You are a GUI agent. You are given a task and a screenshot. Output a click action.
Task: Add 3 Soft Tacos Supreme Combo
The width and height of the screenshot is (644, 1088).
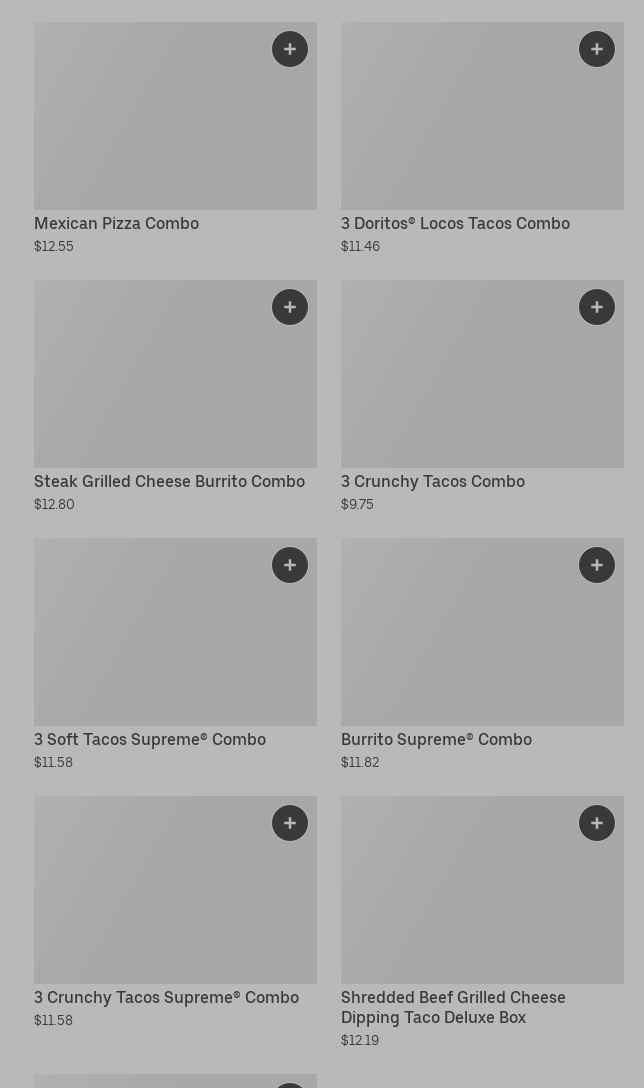pyautogui.click(x=290, y=565)
